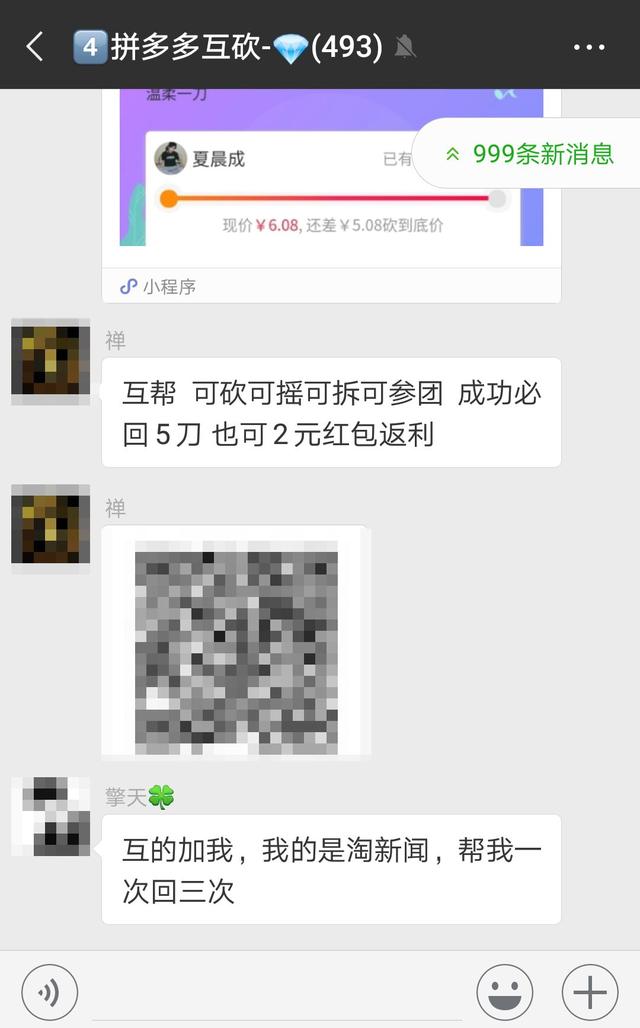Go back from the group chat
This screenshot has height=1028, width=640.
pyautogui.click(x=35, y=46)
